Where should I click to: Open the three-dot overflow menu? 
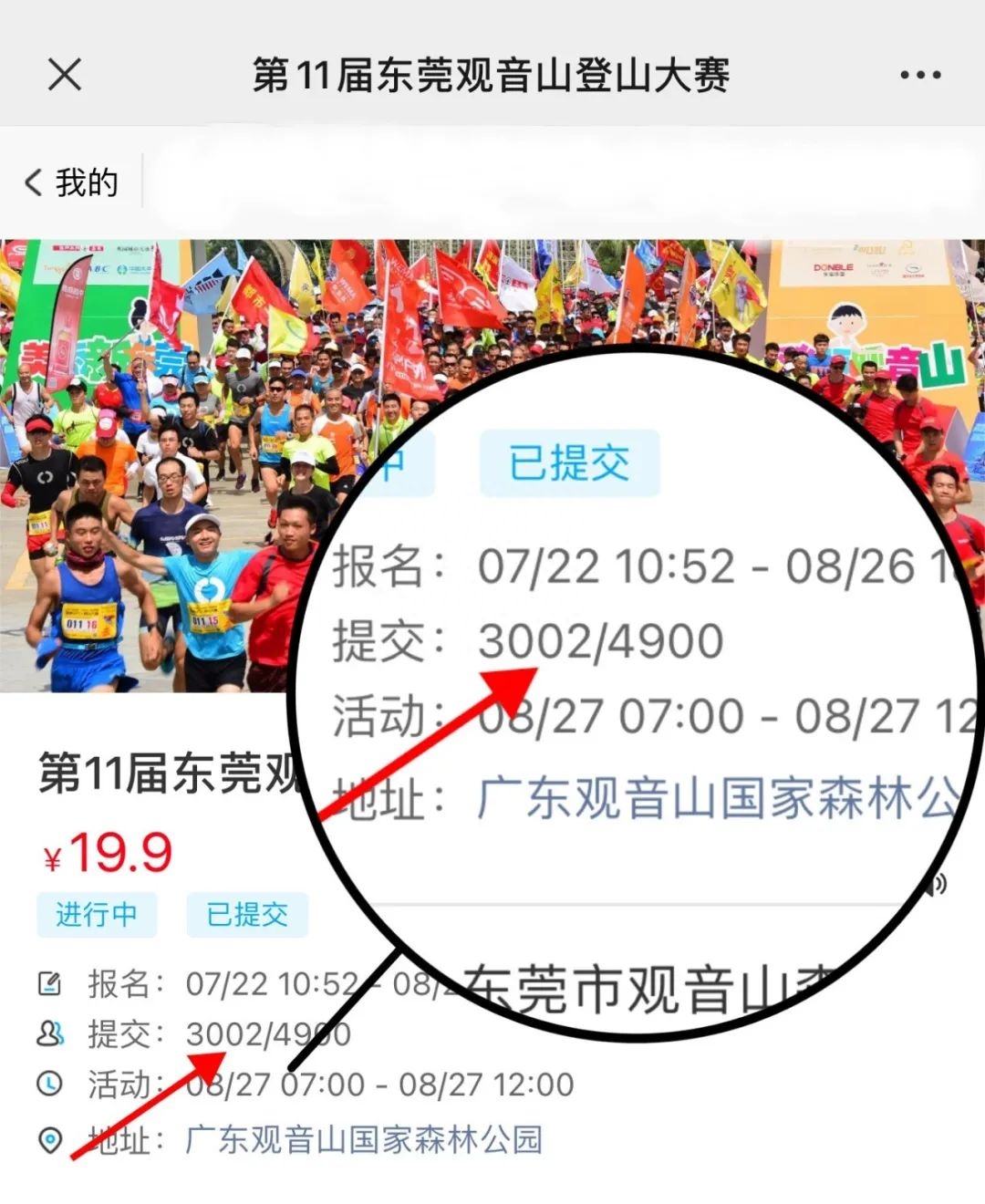[919, 75]
